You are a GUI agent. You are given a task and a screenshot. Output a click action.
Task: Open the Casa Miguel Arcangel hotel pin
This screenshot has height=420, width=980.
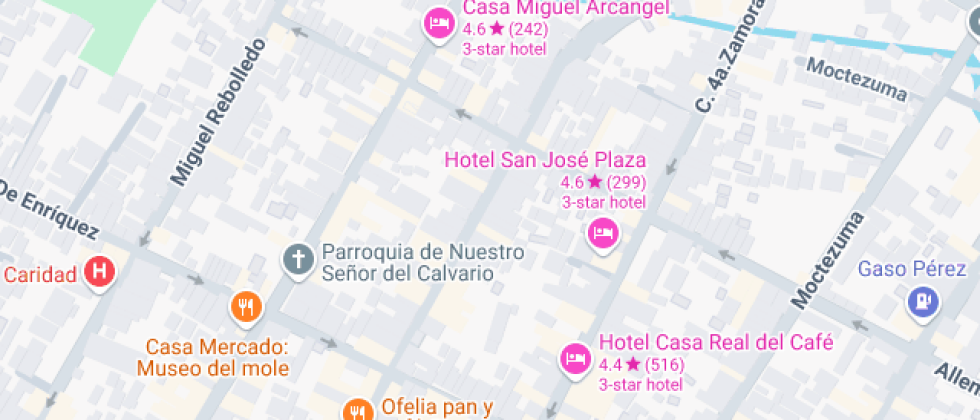point(438,22)
